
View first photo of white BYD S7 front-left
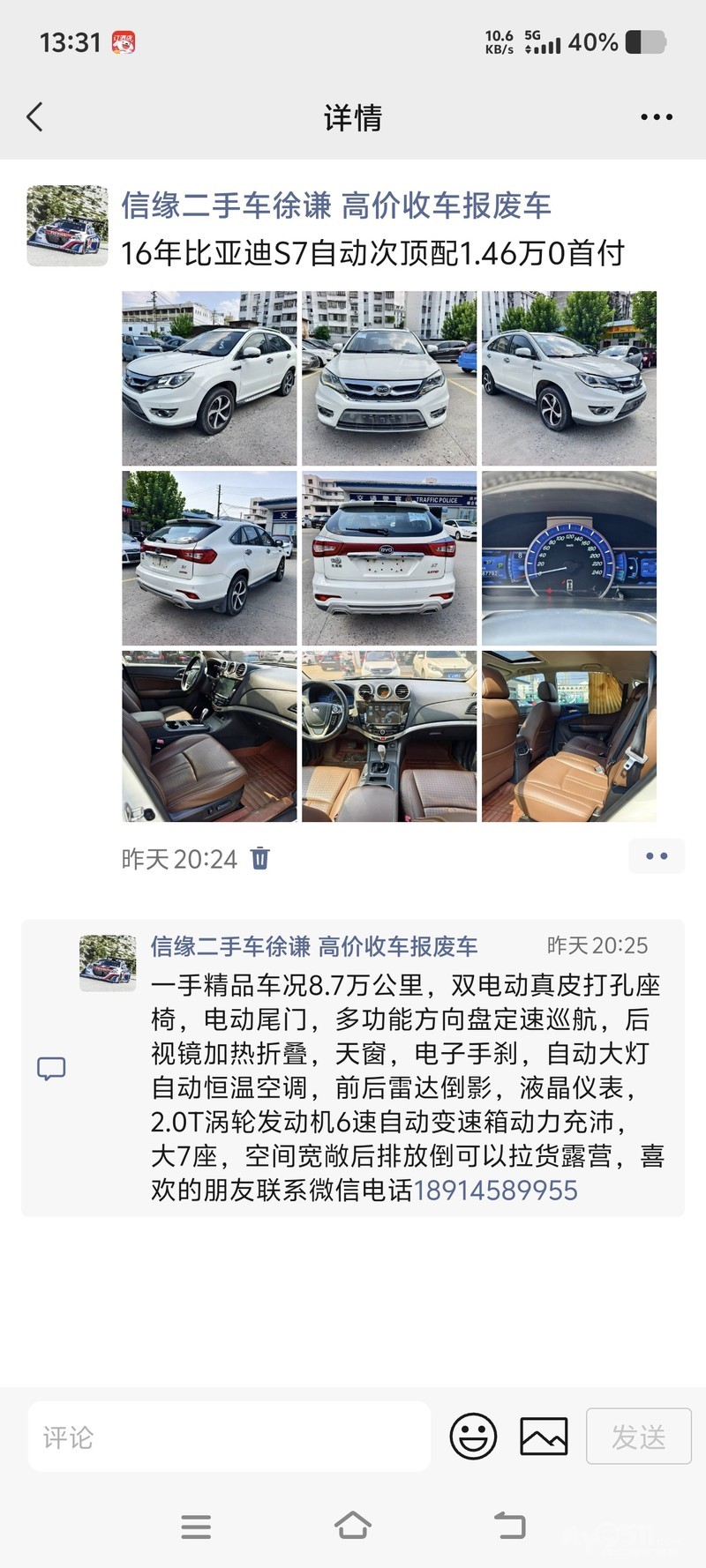click(209, 377)
